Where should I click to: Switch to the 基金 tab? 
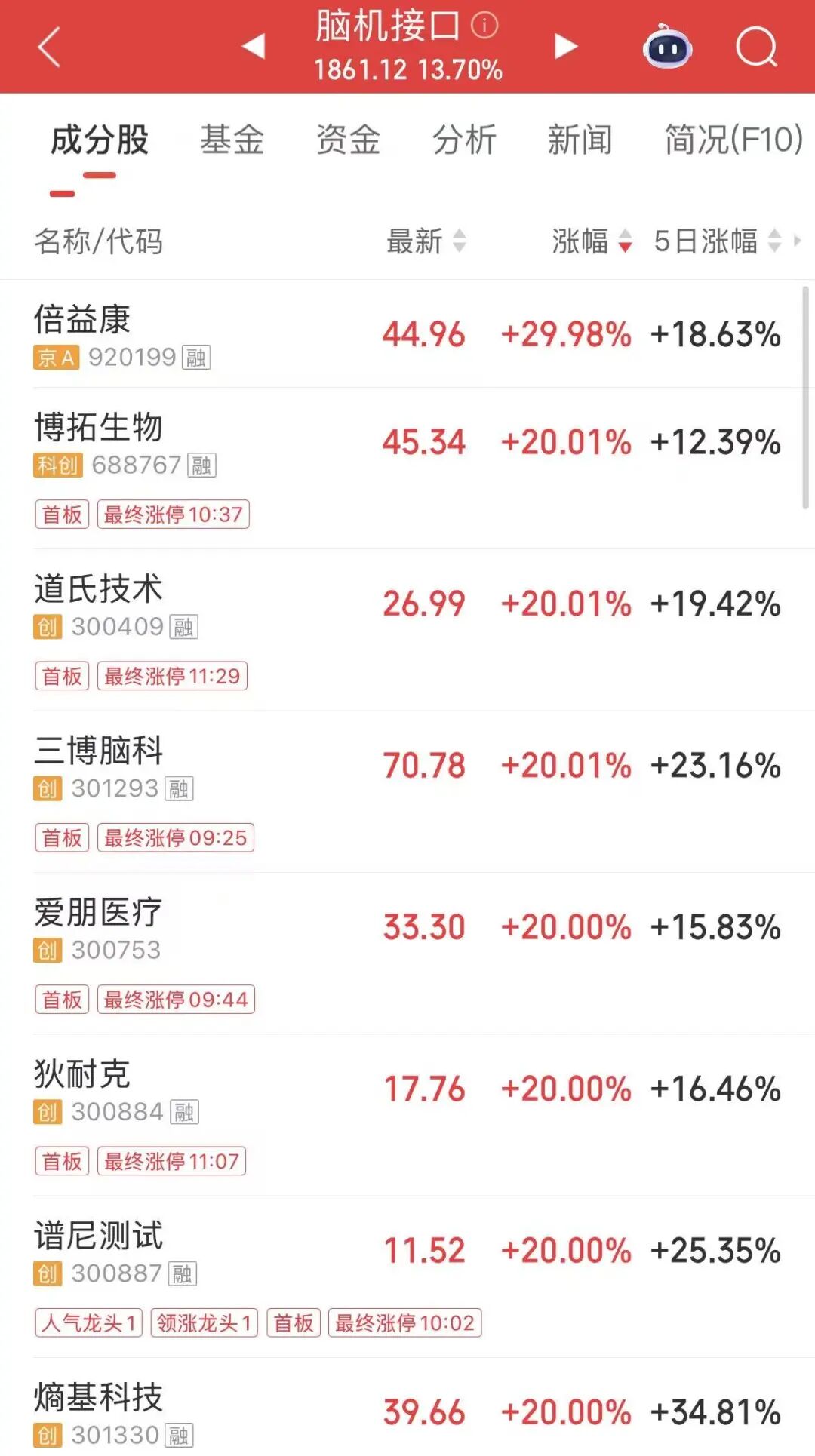pyautogui.click(x=232, y=140)
